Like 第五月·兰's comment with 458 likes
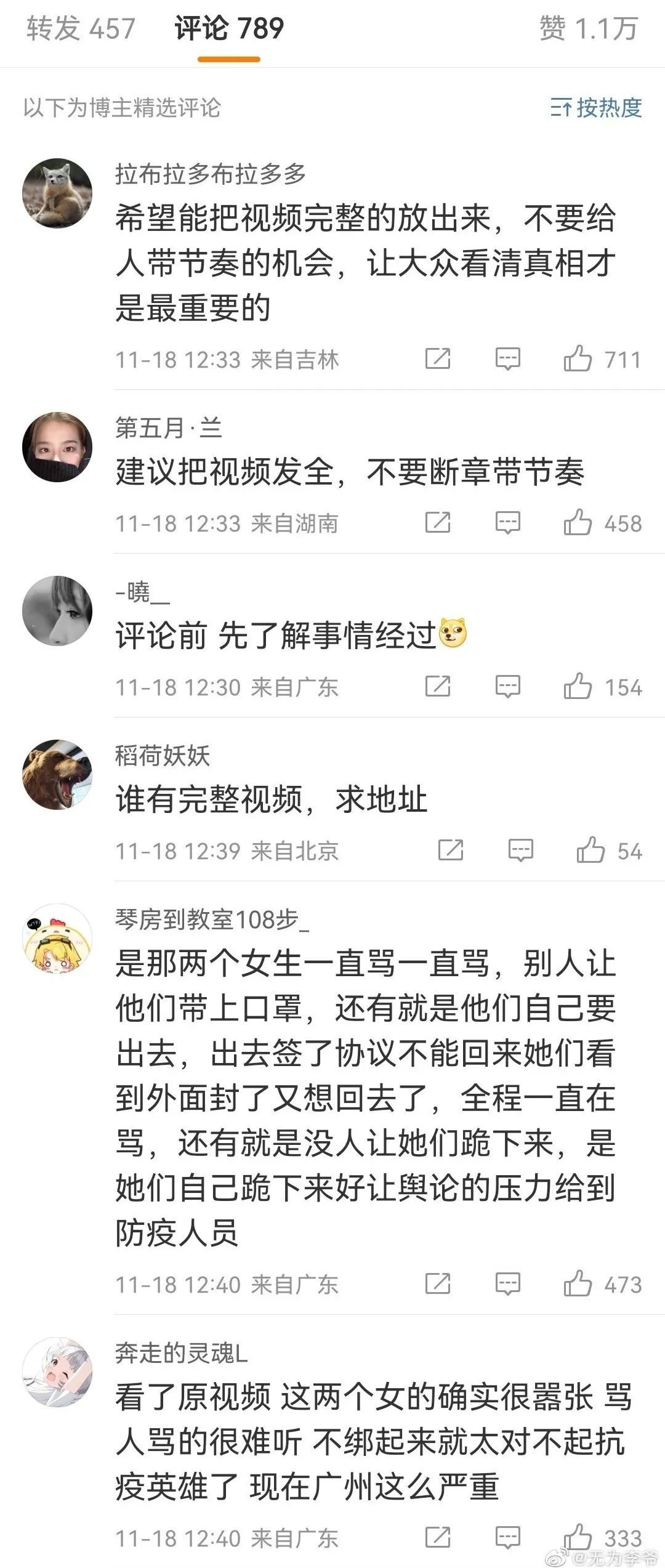Image resolution: width=665 pixels, height=1568 pixels. click(578, 523)
